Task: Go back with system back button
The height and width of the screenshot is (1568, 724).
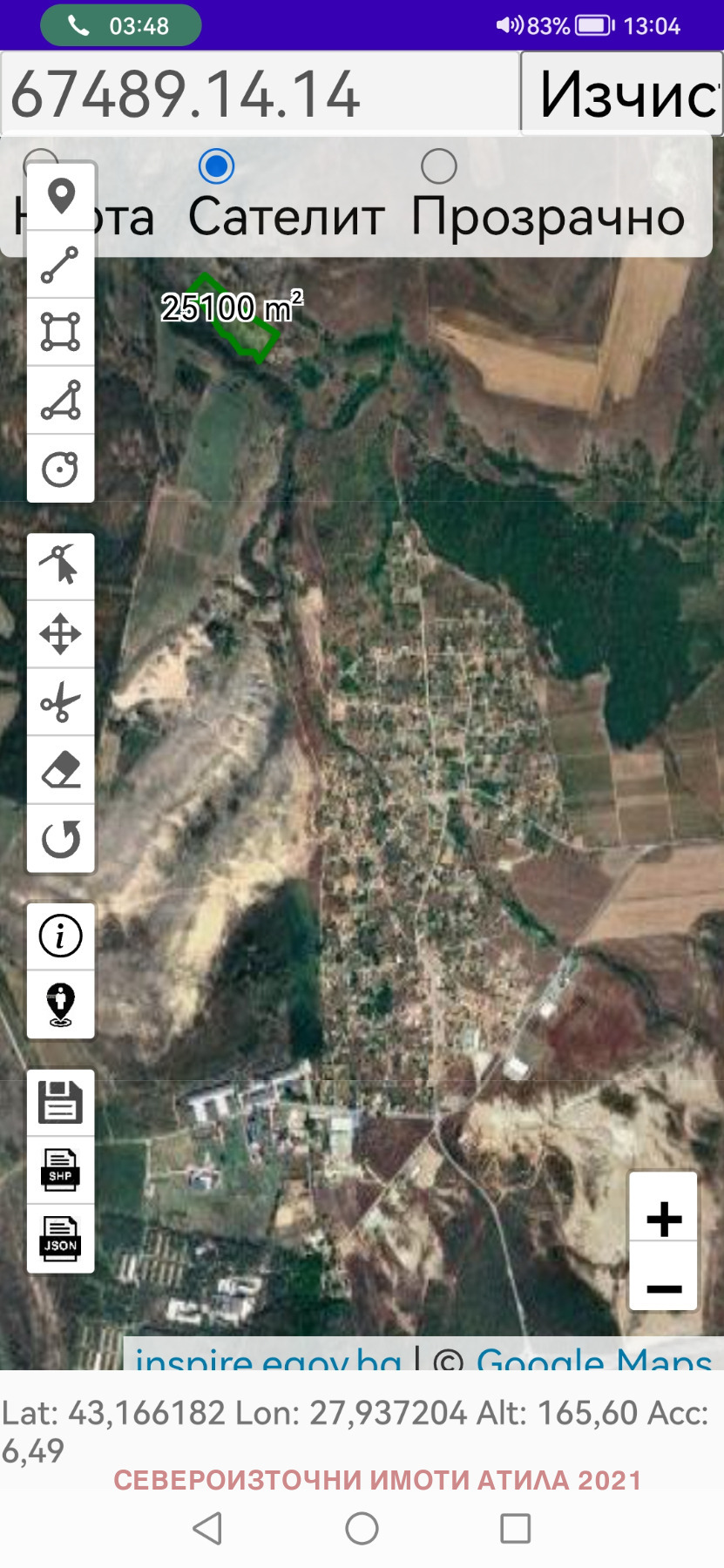Action: tap(207, 1528)
